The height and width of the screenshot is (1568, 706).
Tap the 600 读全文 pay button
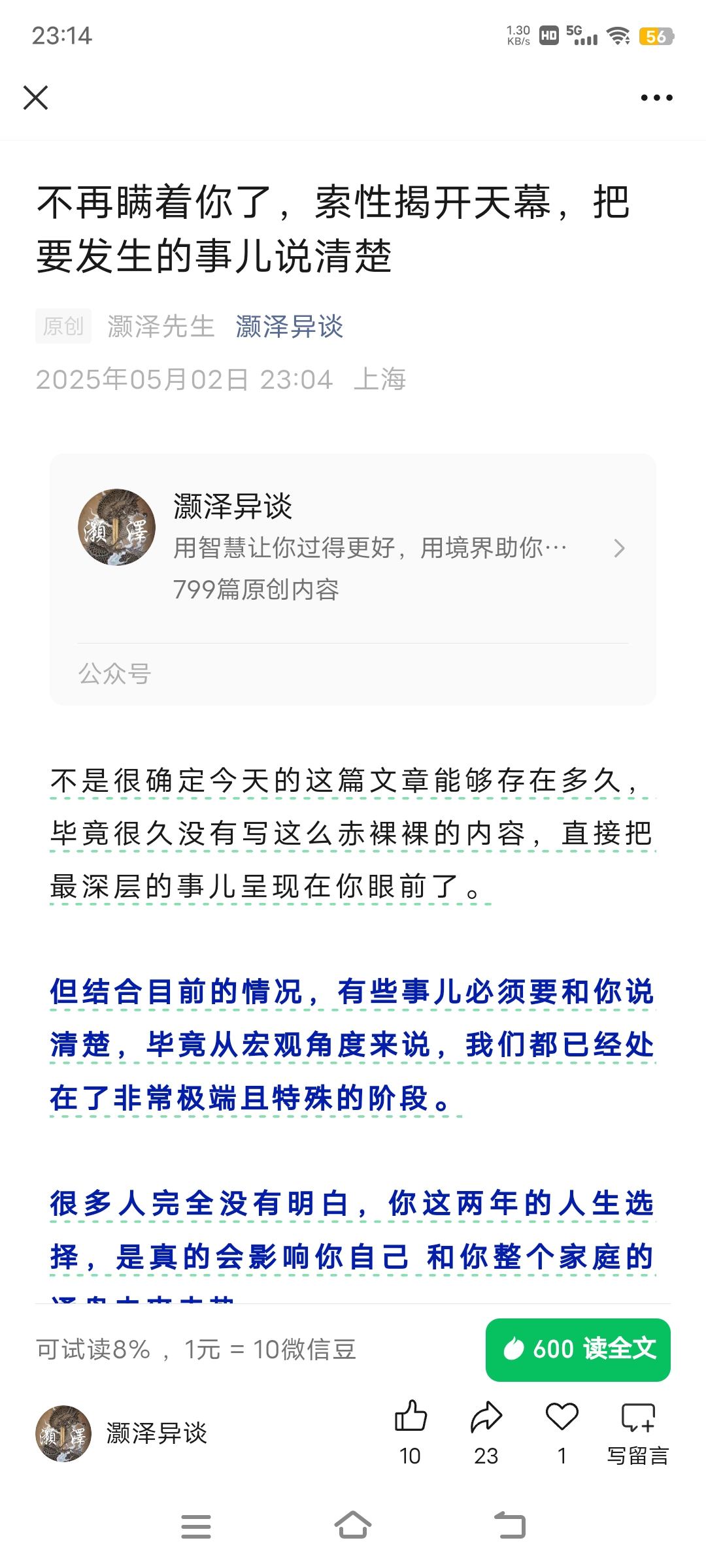tap(578, 1349)
